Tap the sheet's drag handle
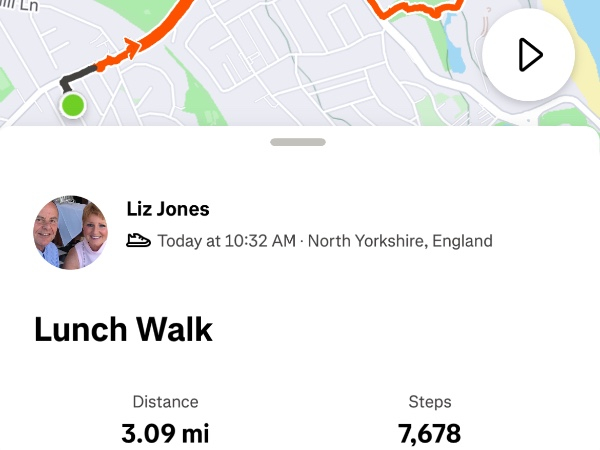This screenshot has width=600, height=450. [299, 143]
